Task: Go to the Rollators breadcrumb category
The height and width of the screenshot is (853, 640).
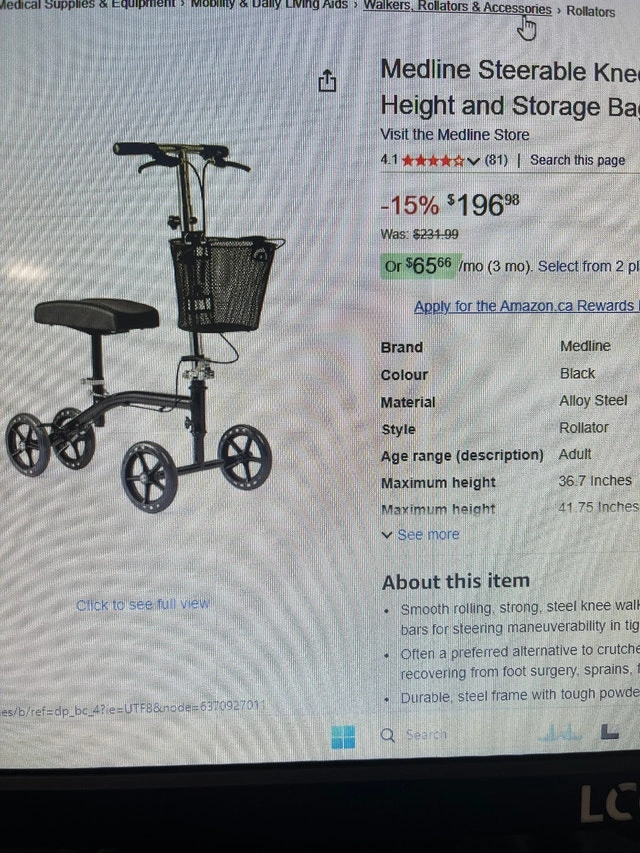Action: tap(591, 11)
